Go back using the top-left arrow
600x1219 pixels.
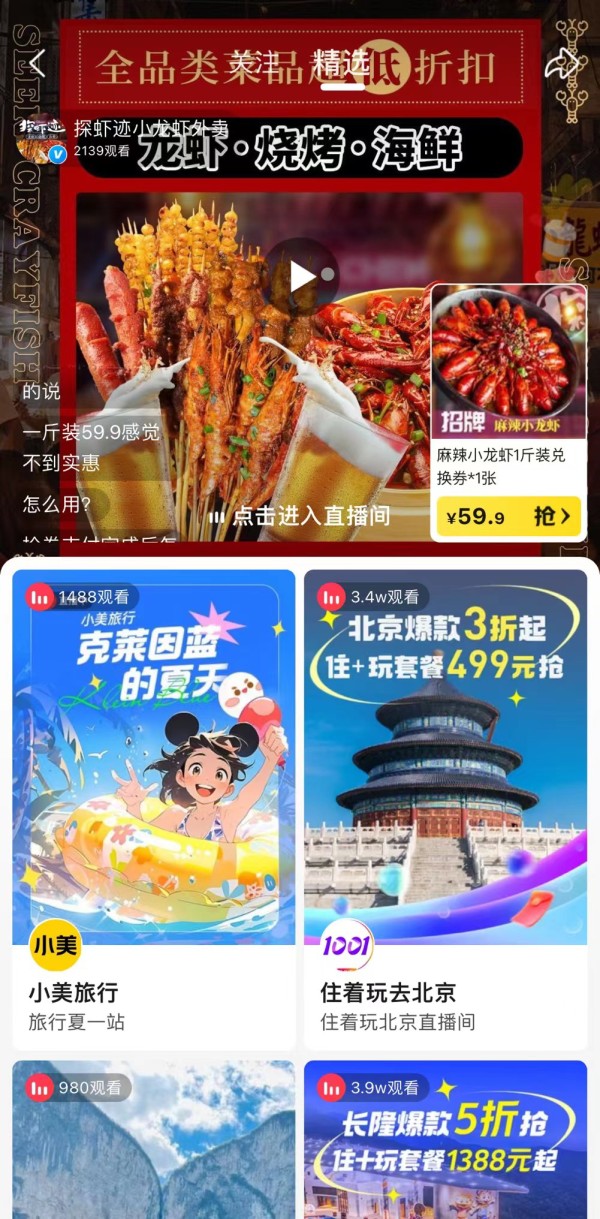point(37,63)
